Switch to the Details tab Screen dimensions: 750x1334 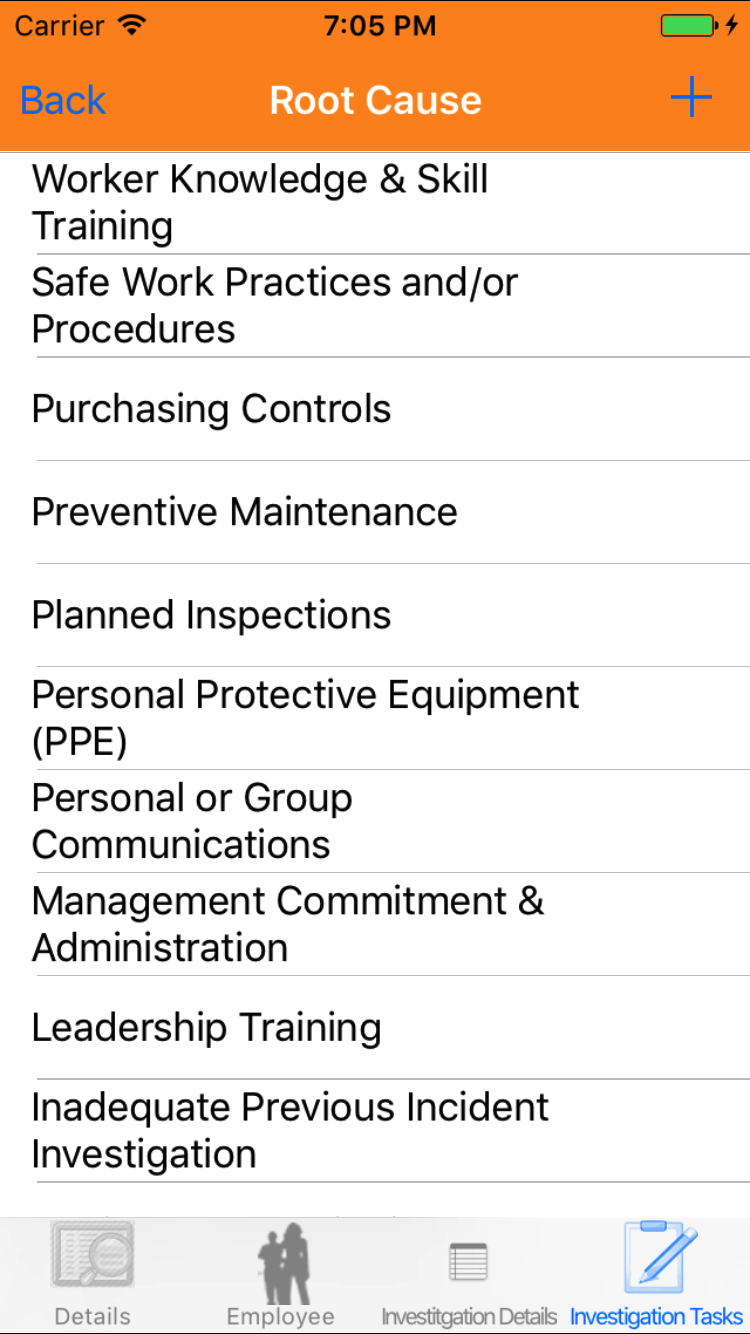[93, 1275]
